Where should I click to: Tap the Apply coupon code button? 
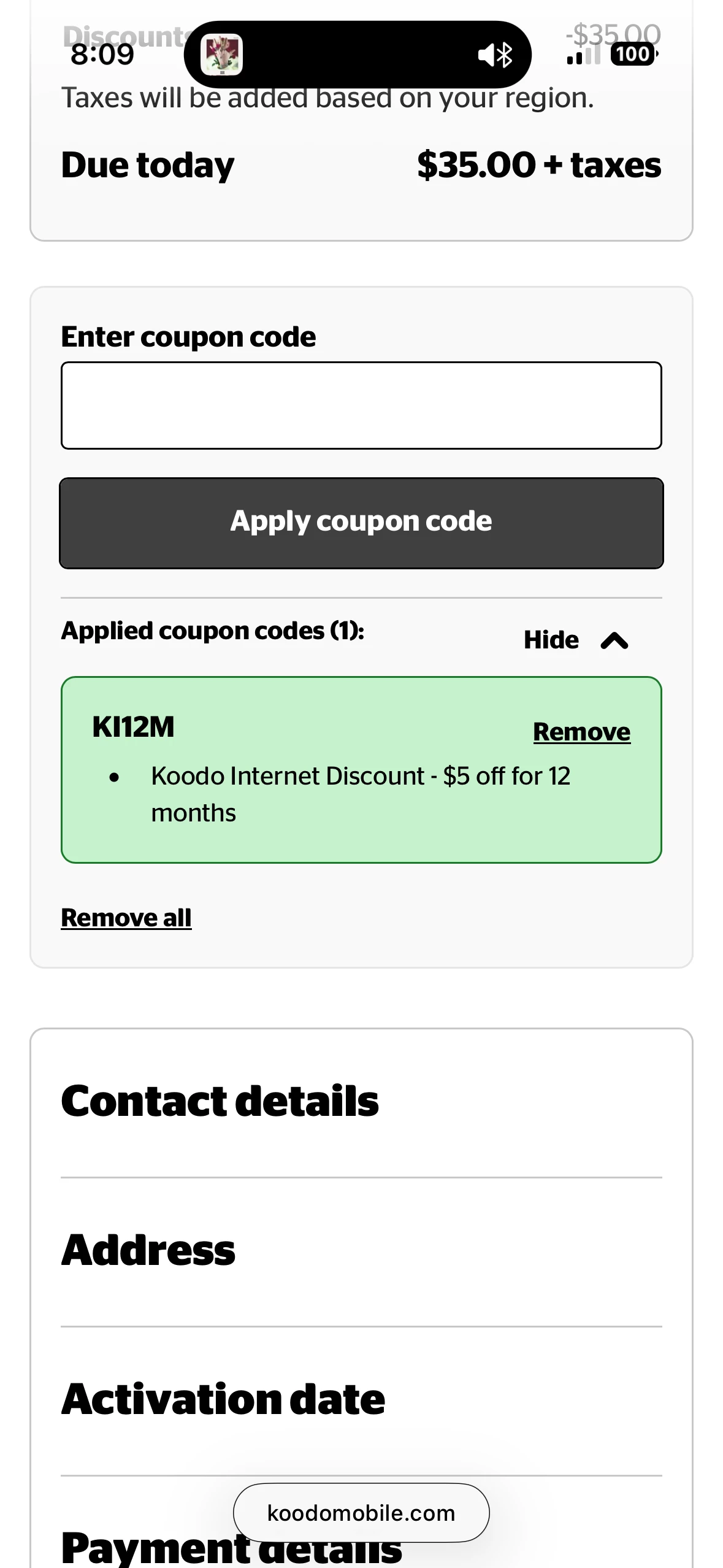tap(361, 523)
